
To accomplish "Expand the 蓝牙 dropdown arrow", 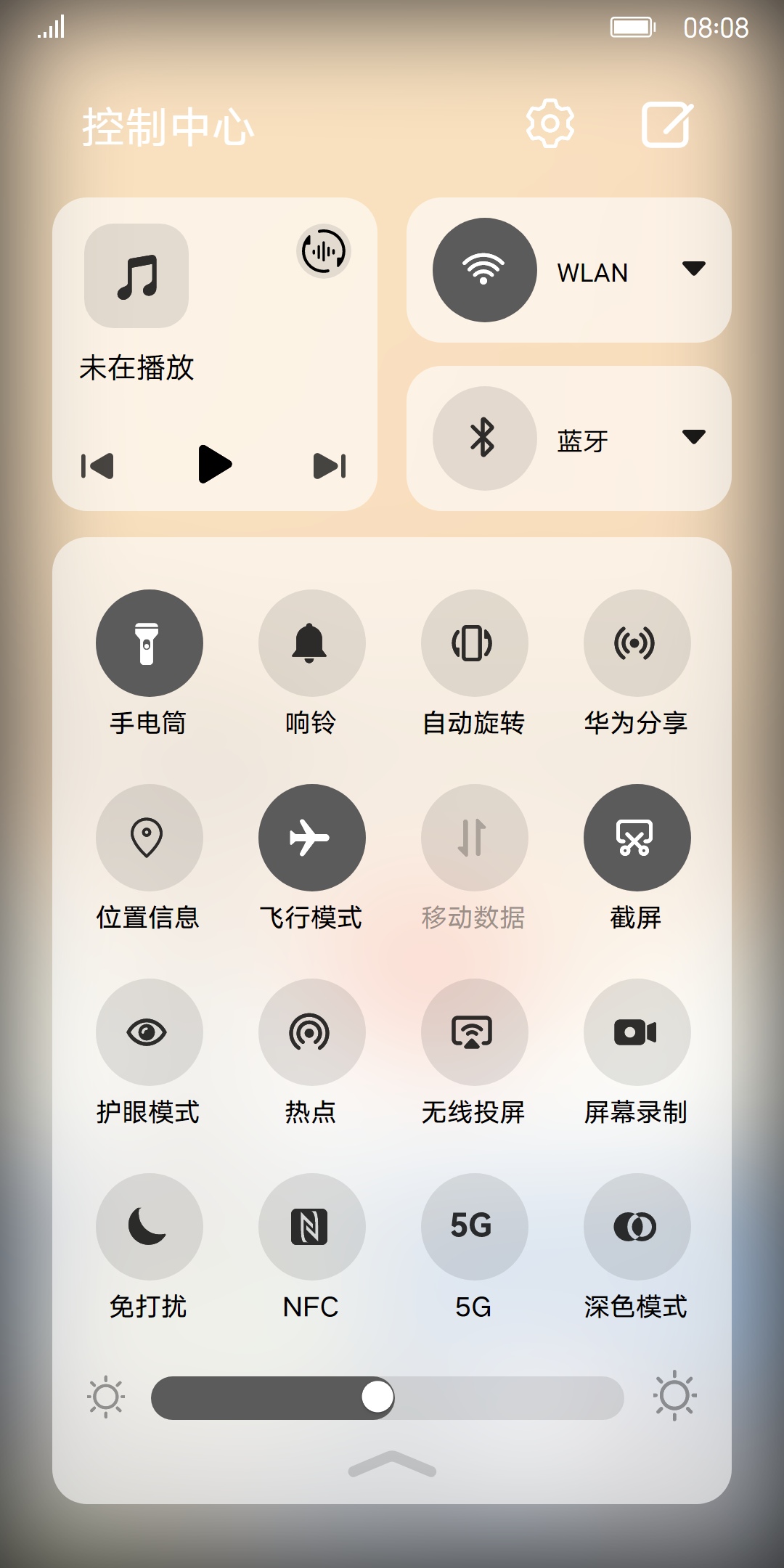I will [694, 437].
